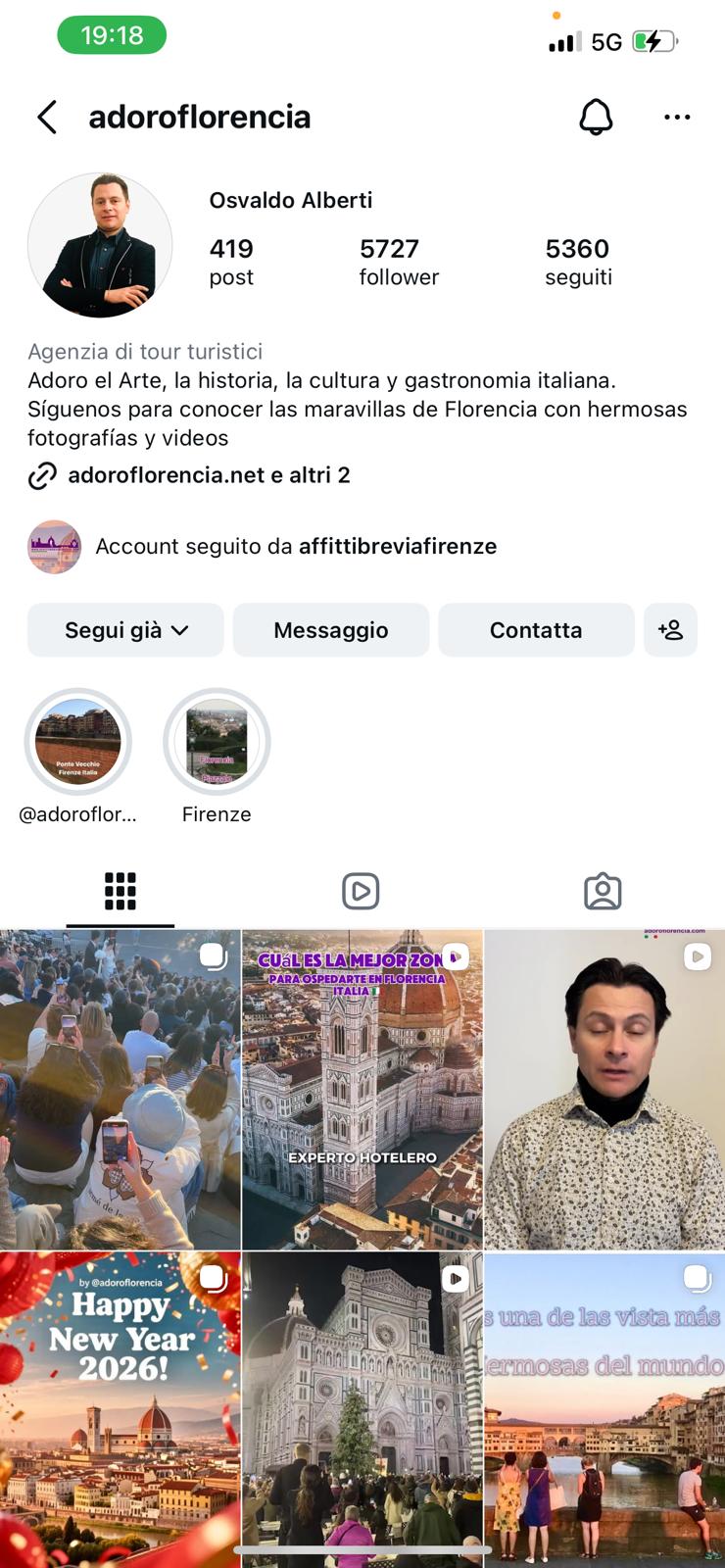Screen dimensions: 725x1568
Task: Open the affittibreviafirenze follower account
Action: pyautogui.click(x=397, y=546)
